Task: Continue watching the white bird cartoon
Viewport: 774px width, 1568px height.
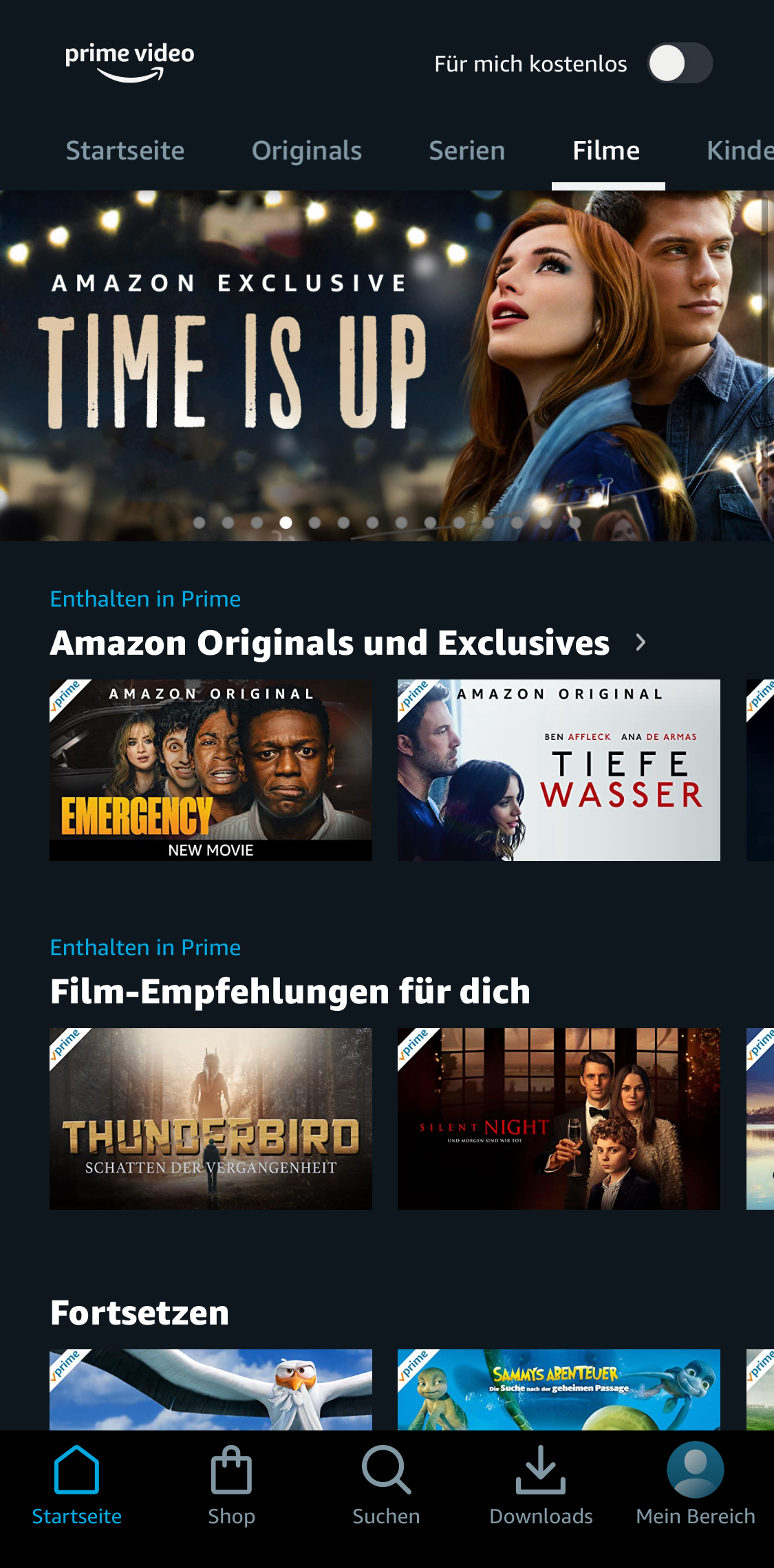Action: [x=211, y=1389]
